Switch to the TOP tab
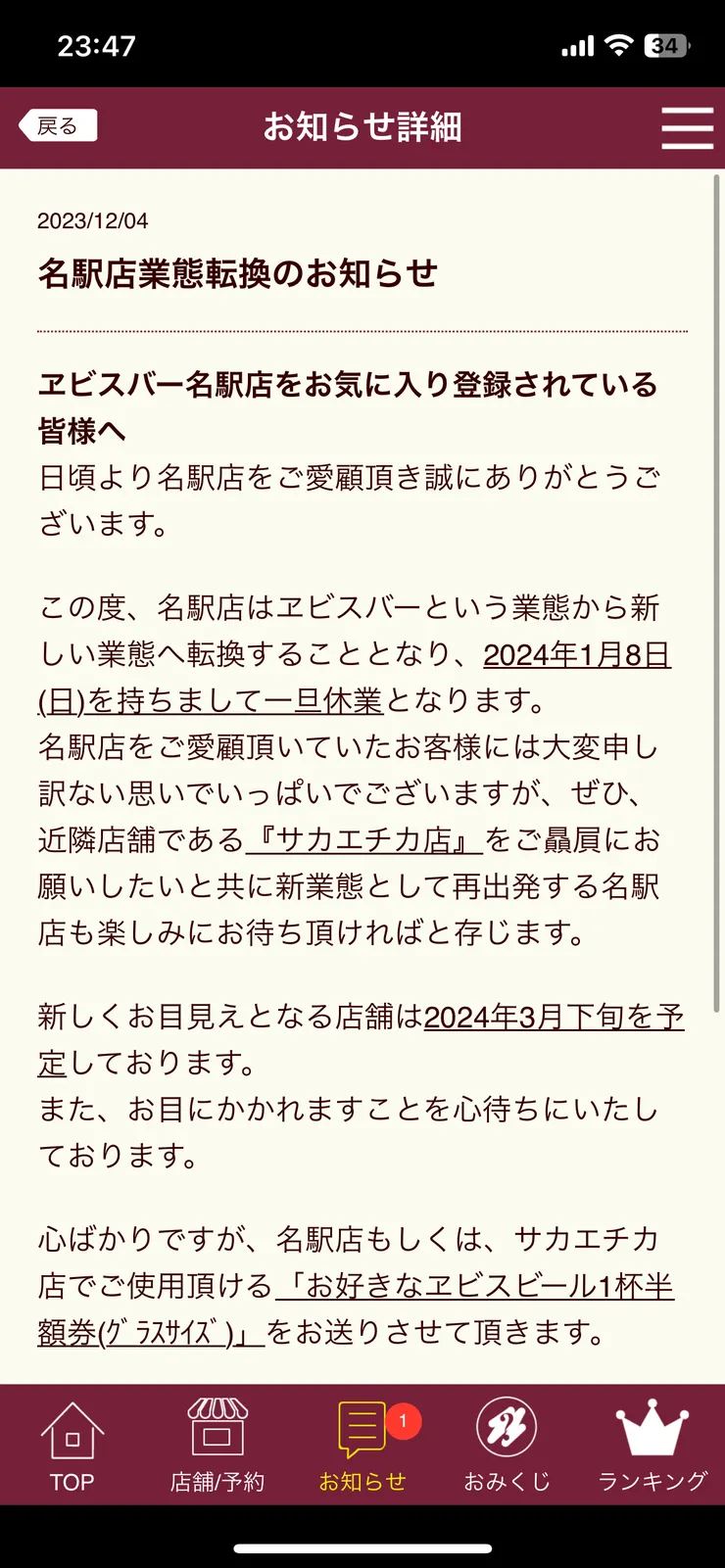This screenshot has width=725, height=1568. click(72, 1446)
